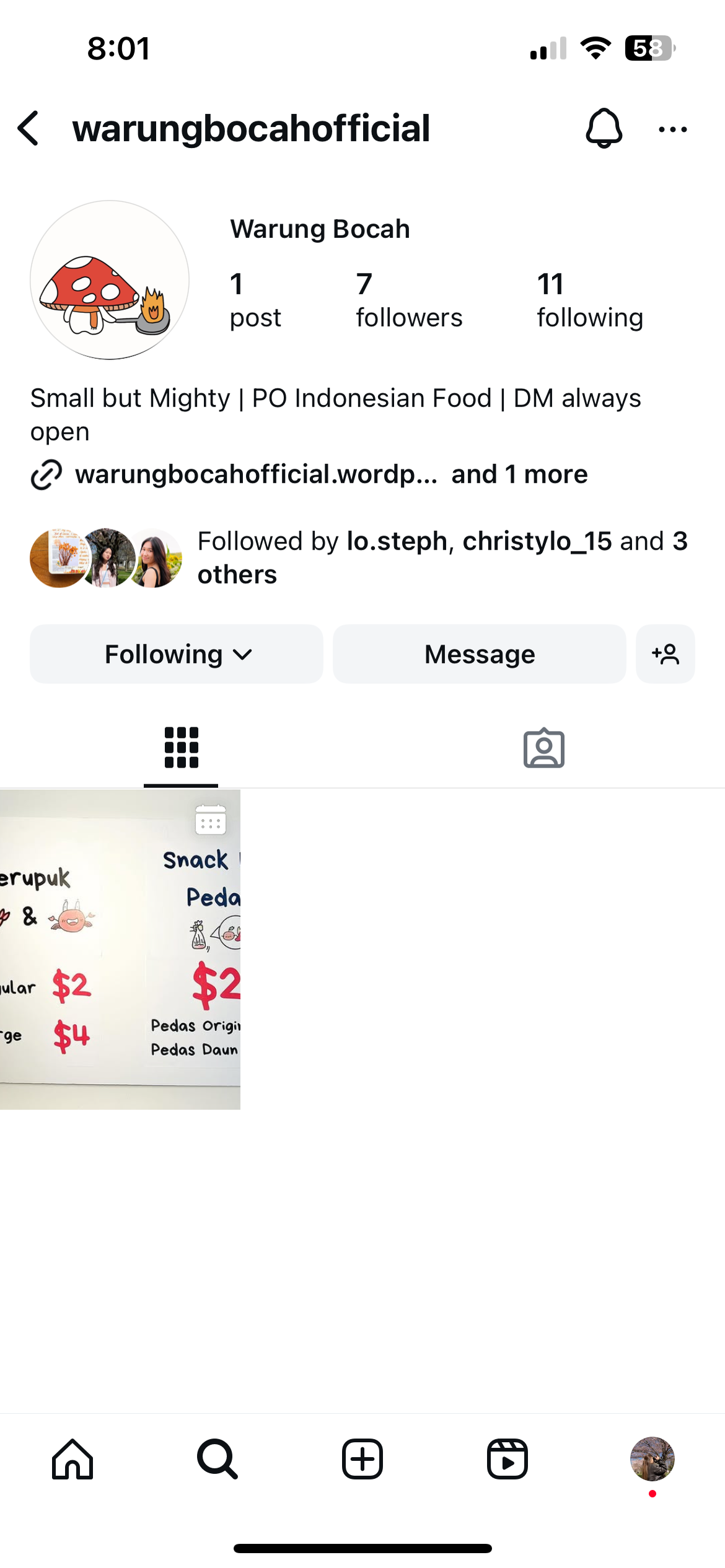
Task: Create a new post with plus icon
Action: tap(362, 1459)
